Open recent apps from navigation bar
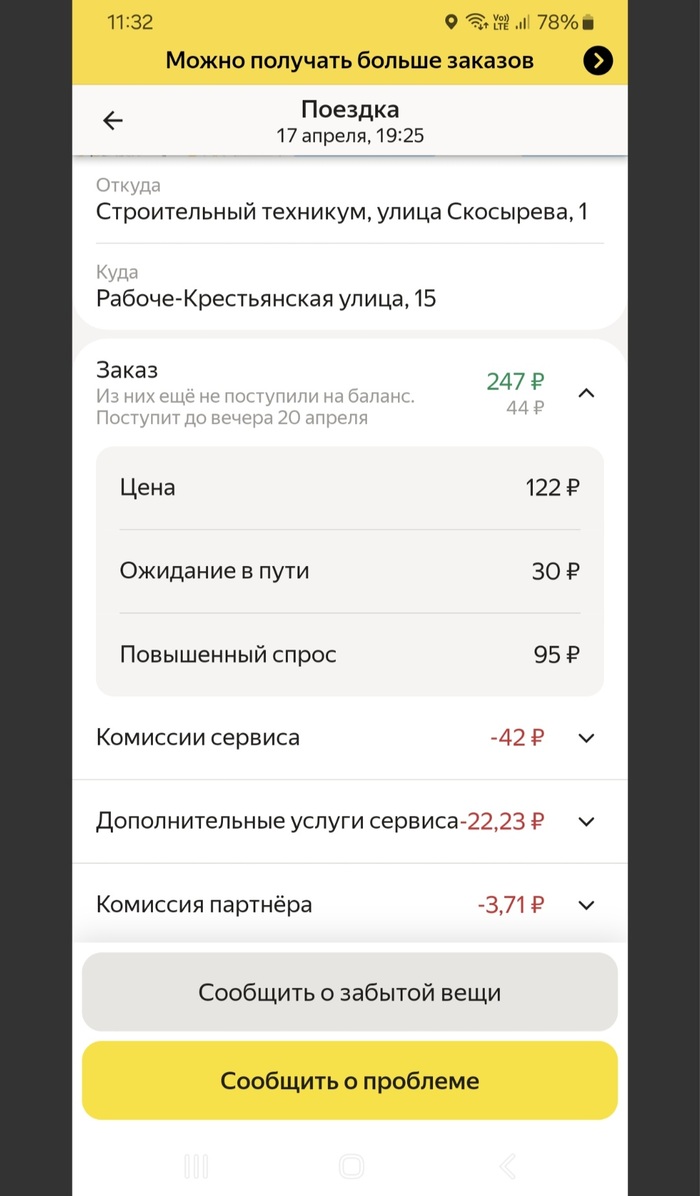 pos(196,1166)
